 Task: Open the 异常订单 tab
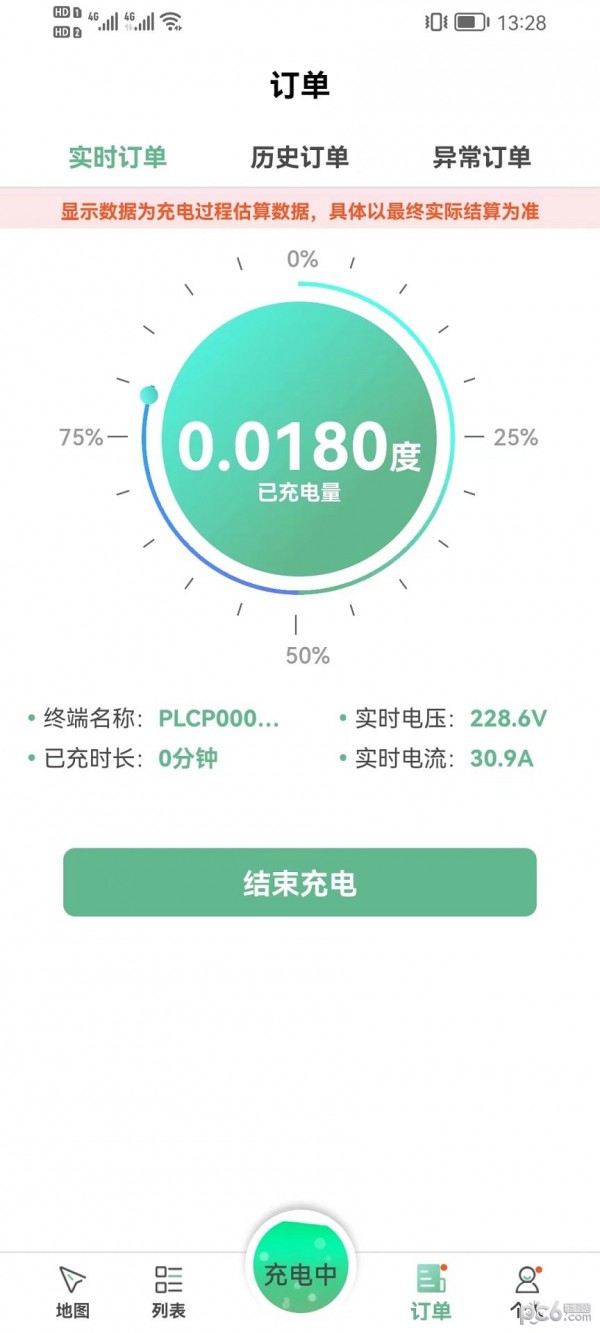pos(481,157)
